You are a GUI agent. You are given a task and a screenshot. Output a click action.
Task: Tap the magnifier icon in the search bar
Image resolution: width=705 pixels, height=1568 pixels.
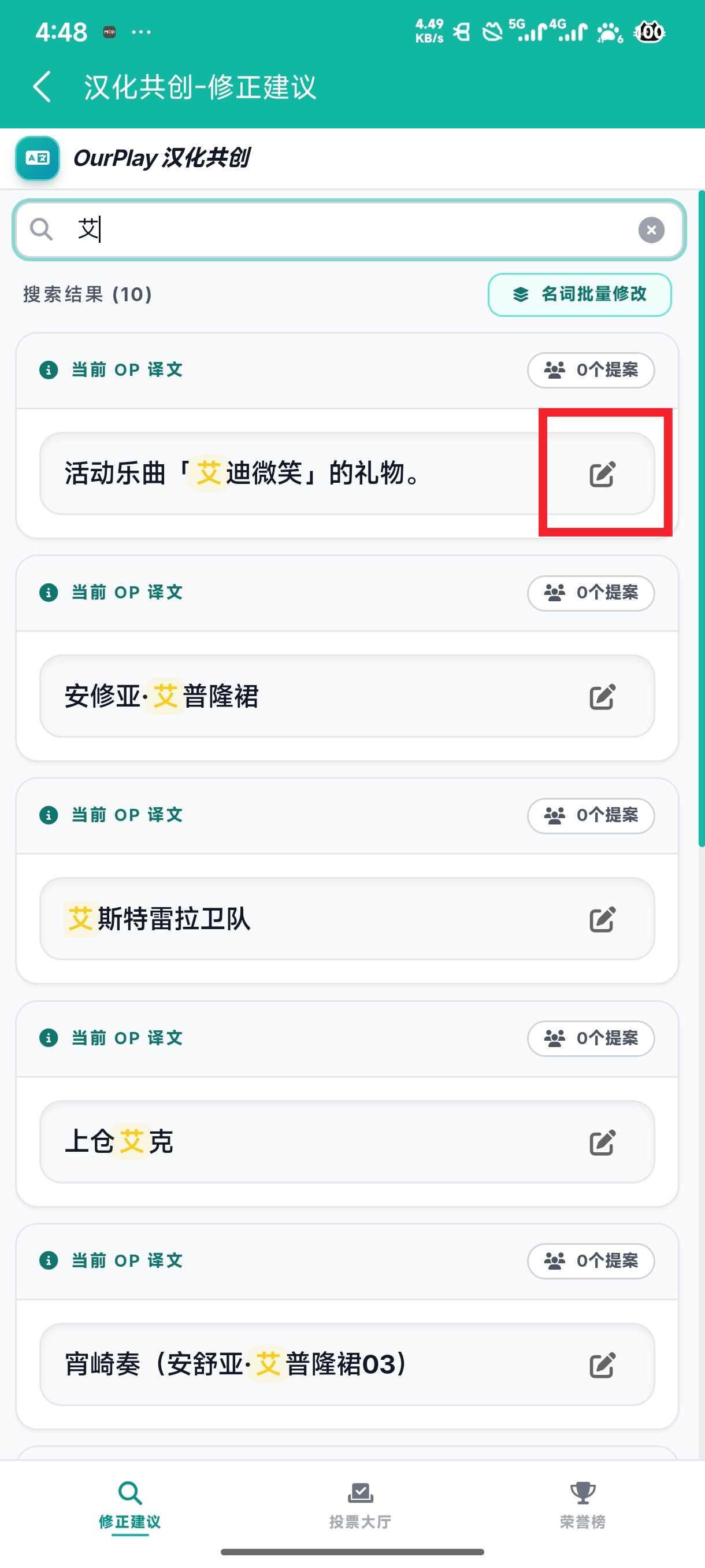coord(41,230)
